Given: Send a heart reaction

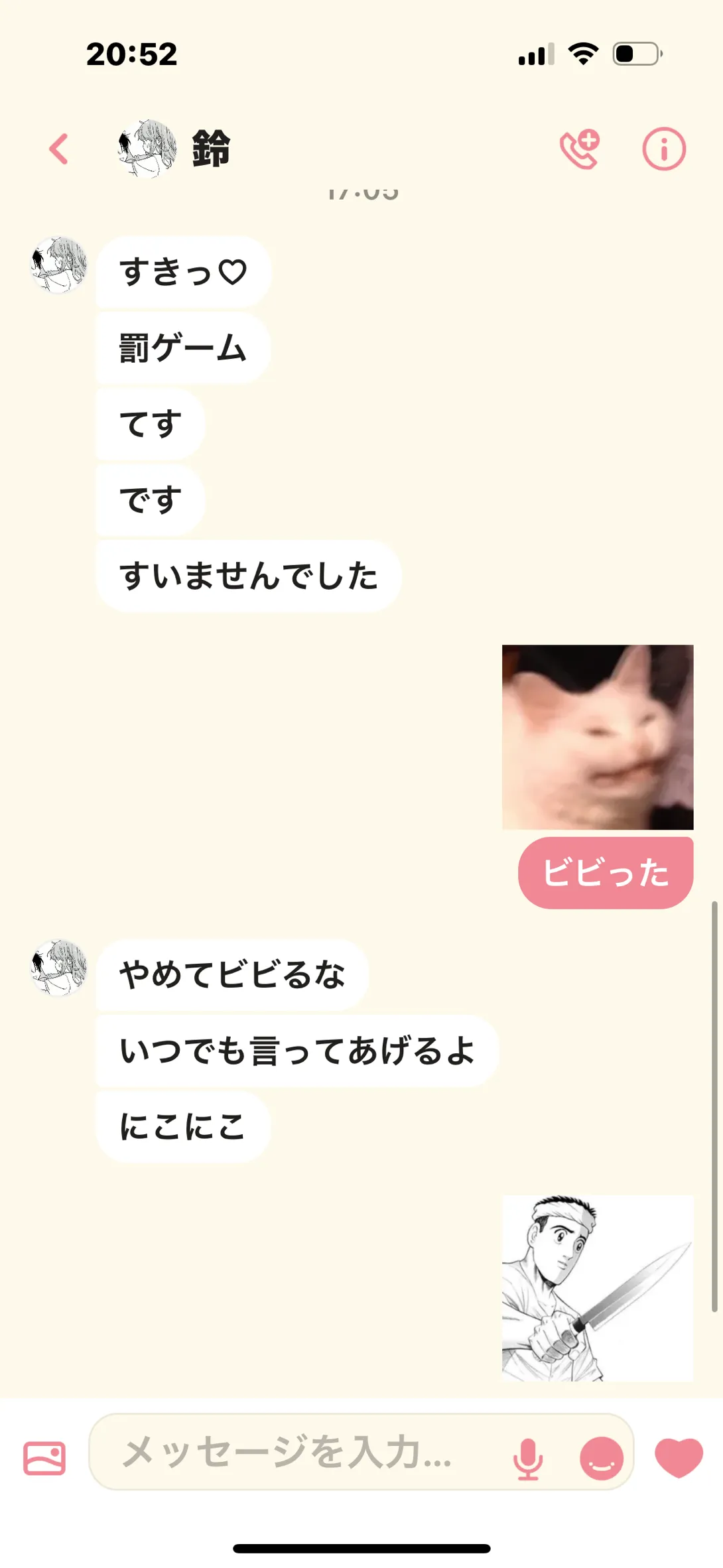Looking at the screenshot, I should coord(679,1457).
